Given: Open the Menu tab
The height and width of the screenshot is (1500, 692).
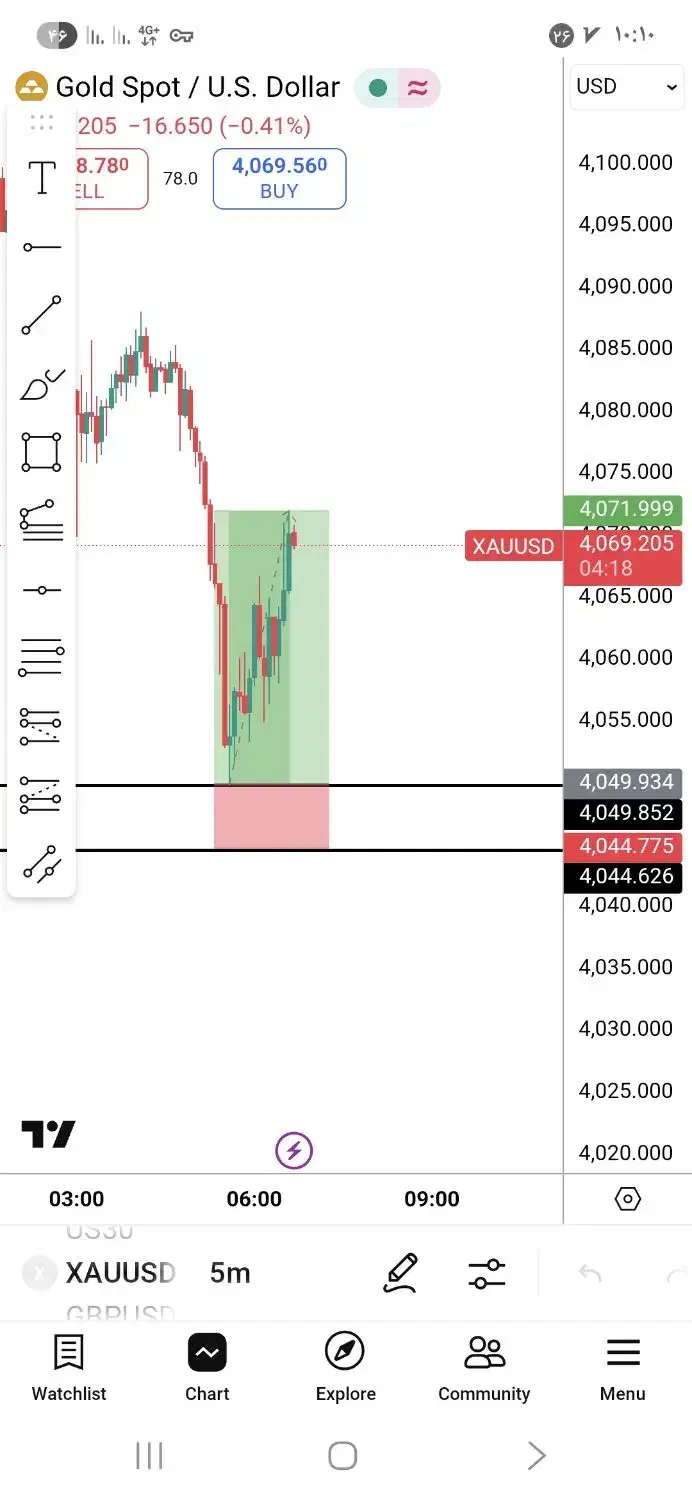Looking at the screenshot, I should pyautogui.click(x=622, y=1367).
